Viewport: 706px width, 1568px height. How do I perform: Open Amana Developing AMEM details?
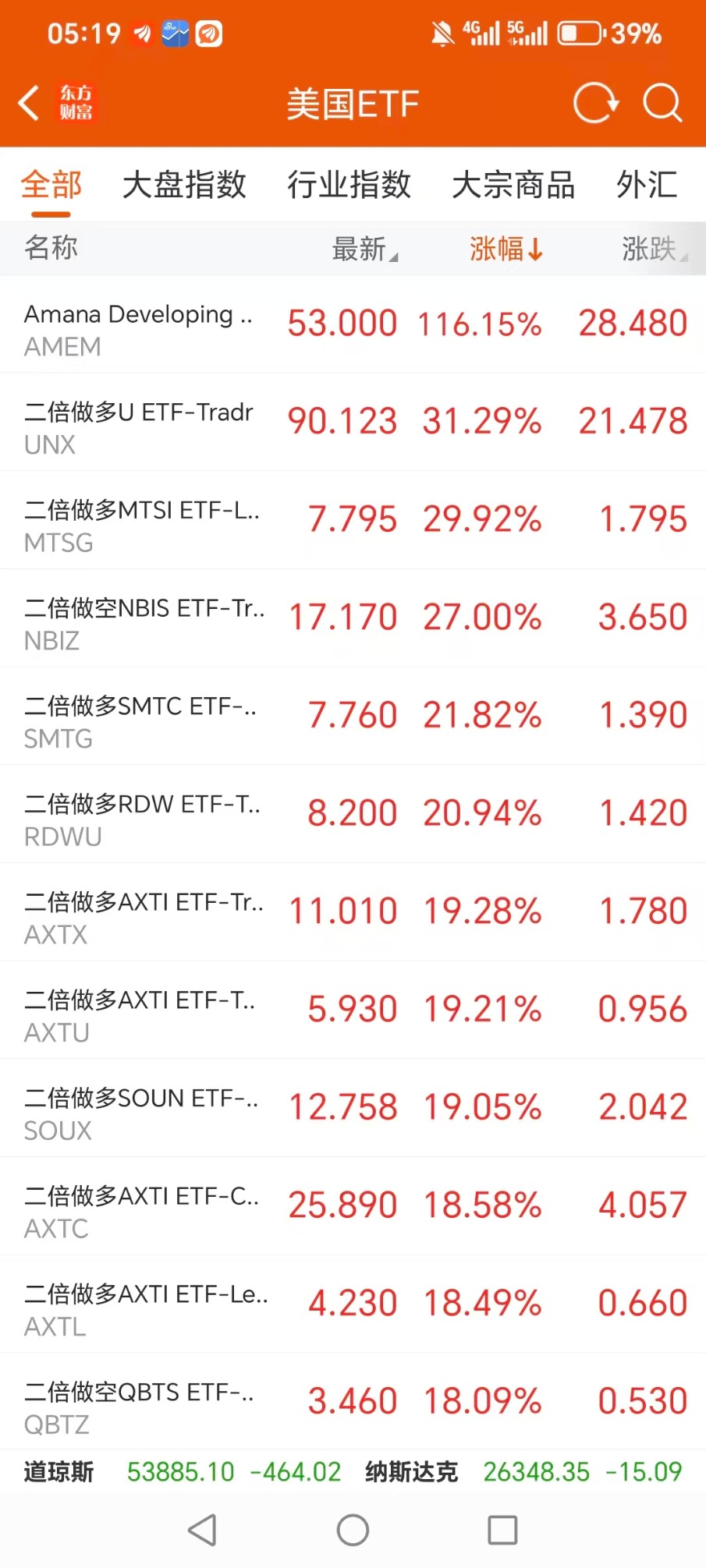pos(353,324)
